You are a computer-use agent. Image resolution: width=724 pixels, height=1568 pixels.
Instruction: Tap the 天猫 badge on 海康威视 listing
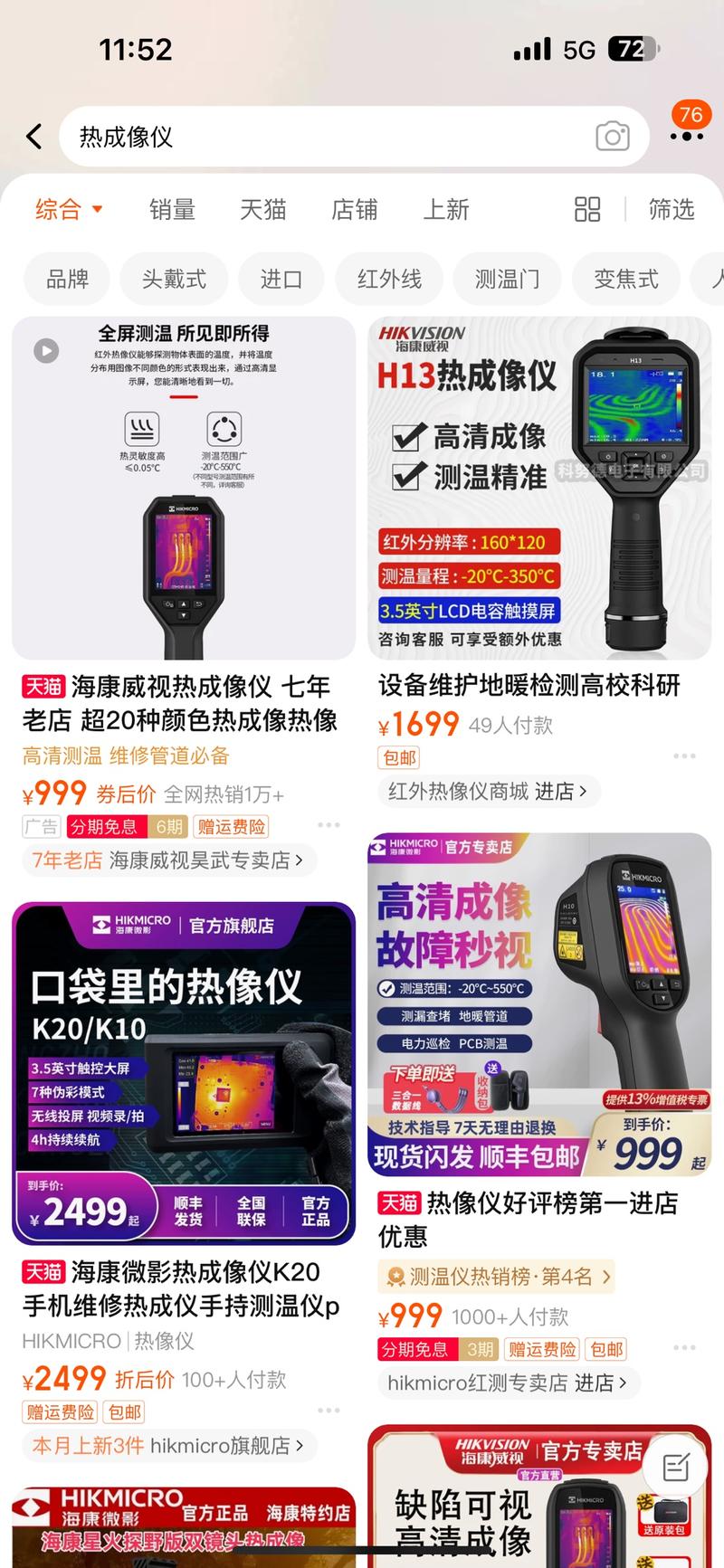(x=42, y=686)
